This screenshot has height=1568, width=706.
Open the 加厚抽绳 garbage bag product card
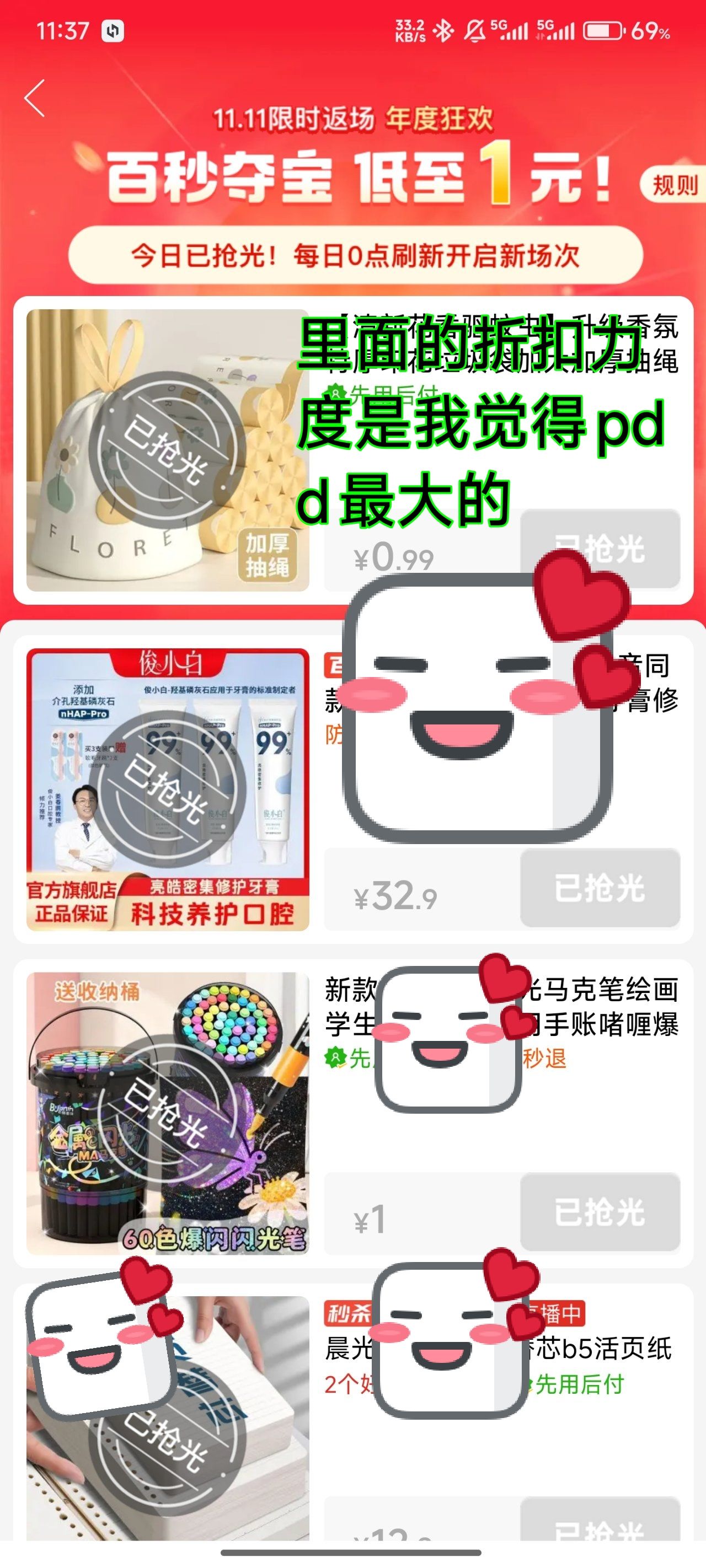coord(168,450)
